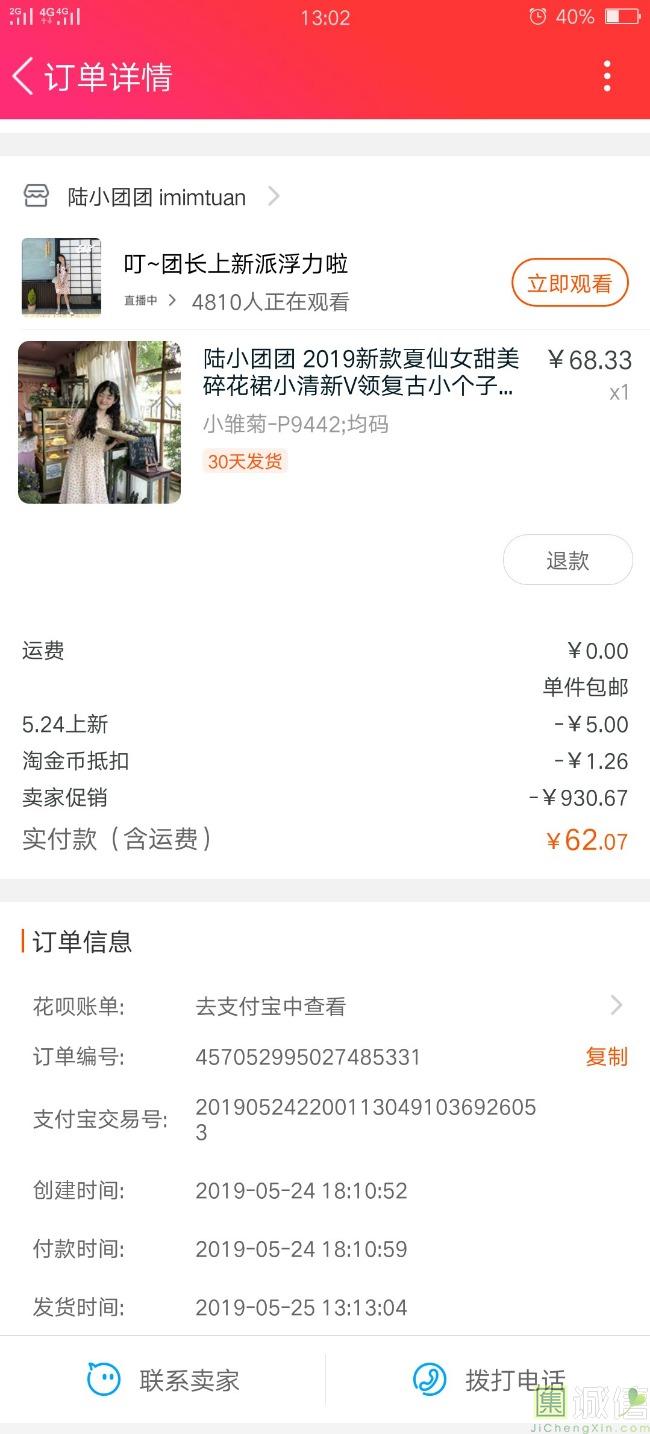Call the seller with 拨打电话

(x=490, y=1380)
